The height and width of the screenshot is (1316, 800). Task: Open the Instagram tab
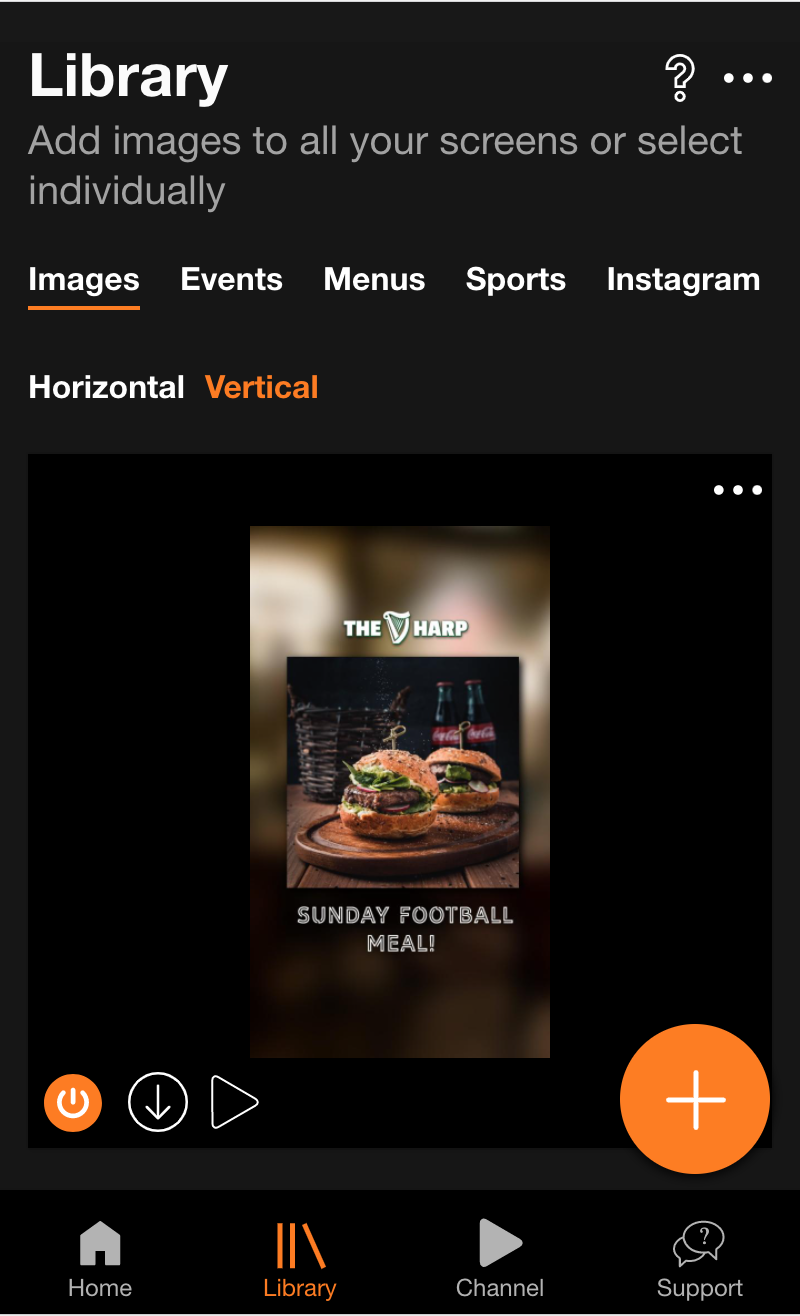coord(682,280)
